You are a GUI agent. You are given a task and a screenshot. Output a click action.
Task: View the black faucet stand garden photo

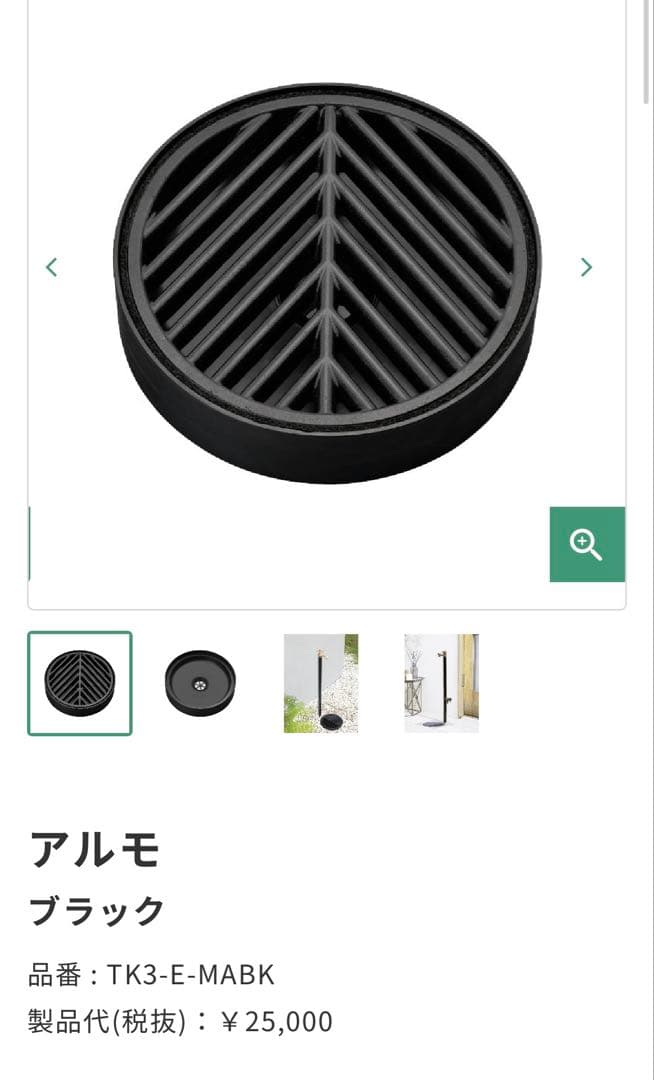(321, 683)
